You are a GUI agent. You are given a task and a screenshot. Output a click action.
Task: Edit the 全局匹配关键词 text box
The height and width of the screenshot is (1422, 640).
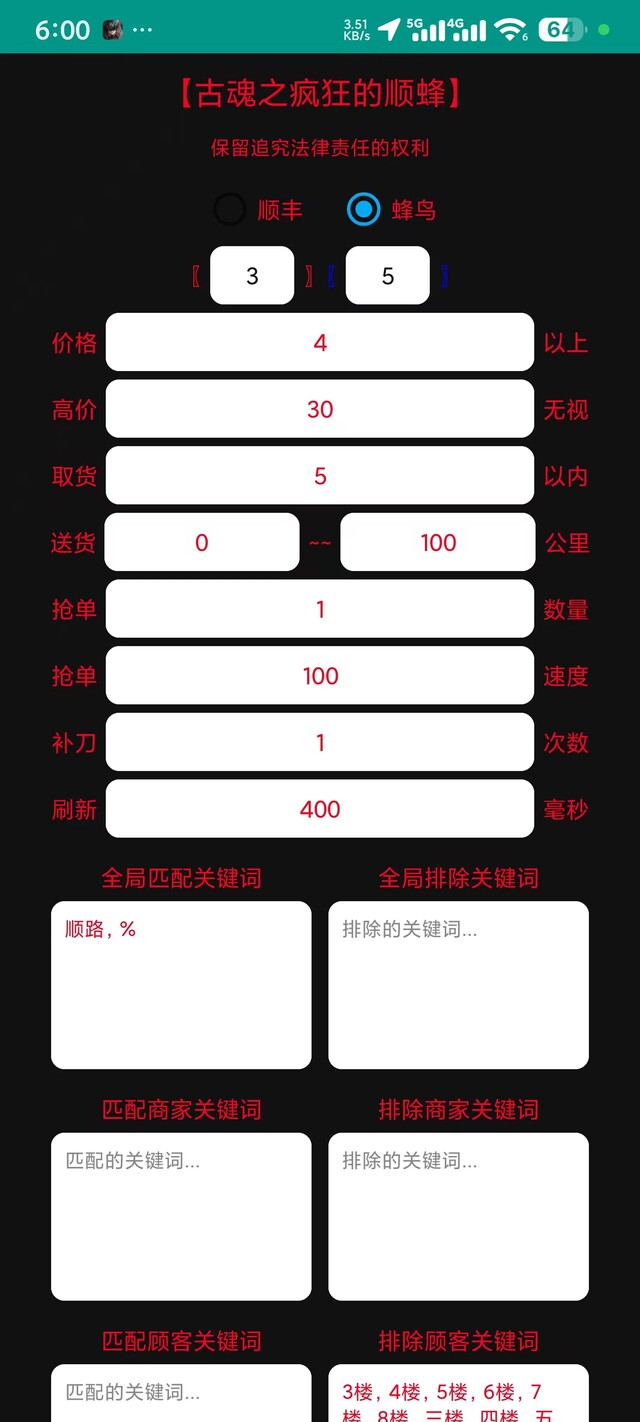[181, 985]
